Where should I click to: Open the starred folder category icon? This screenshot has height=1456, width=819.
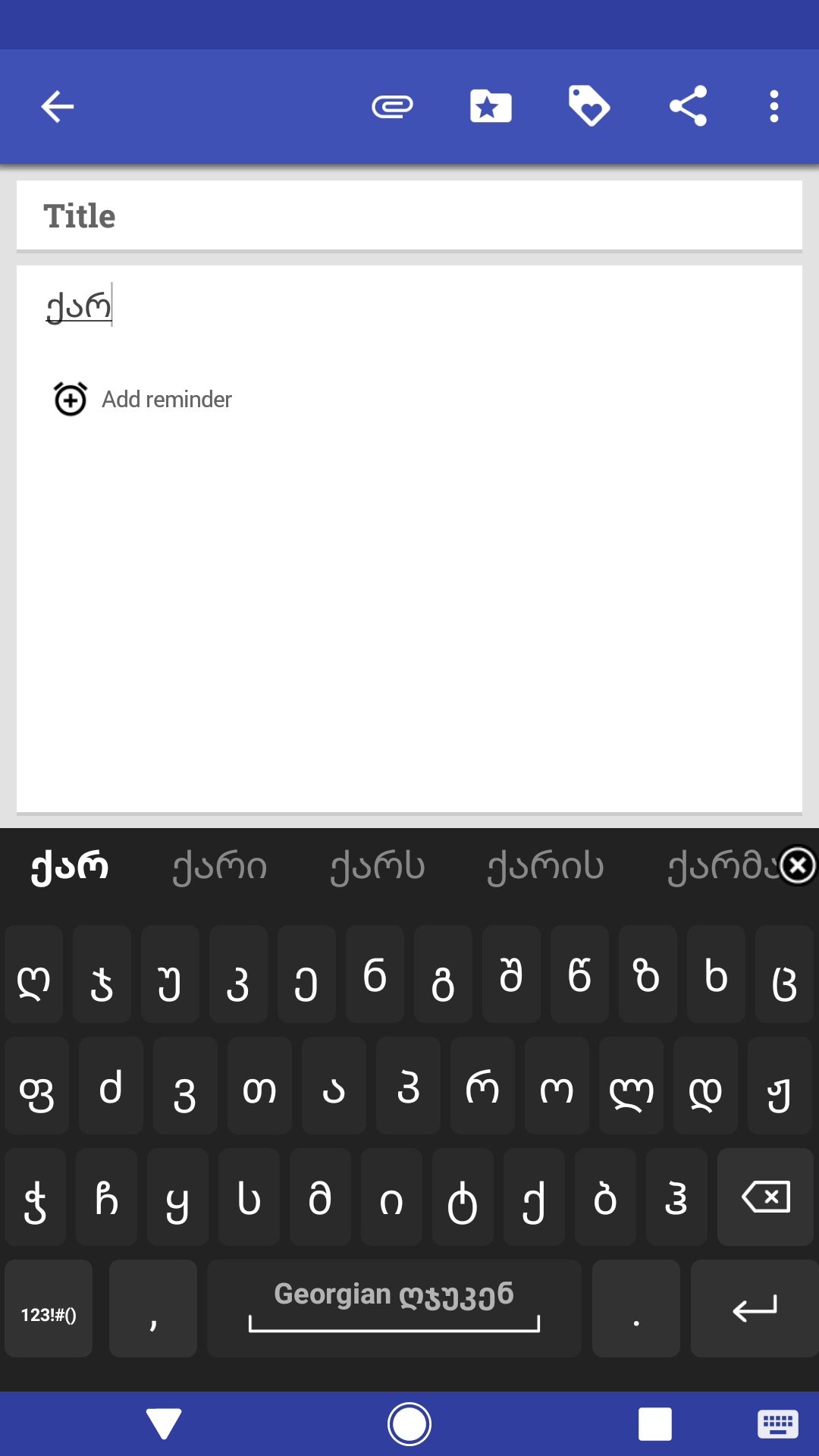pyautogui.click(x=491, y=106)
